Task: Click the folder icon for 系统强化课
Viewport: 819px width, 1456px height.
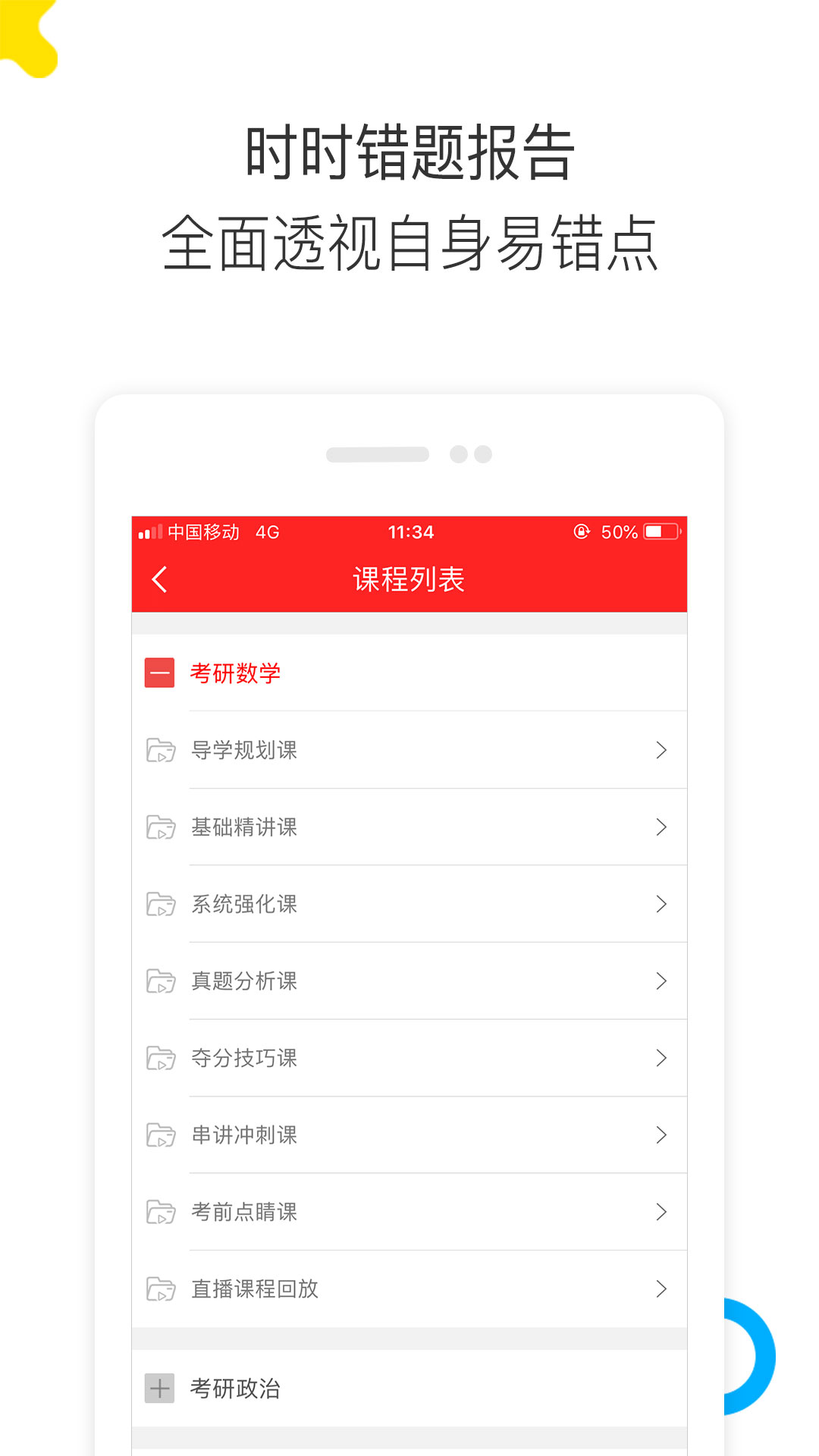Action: (x=159, y=904)
